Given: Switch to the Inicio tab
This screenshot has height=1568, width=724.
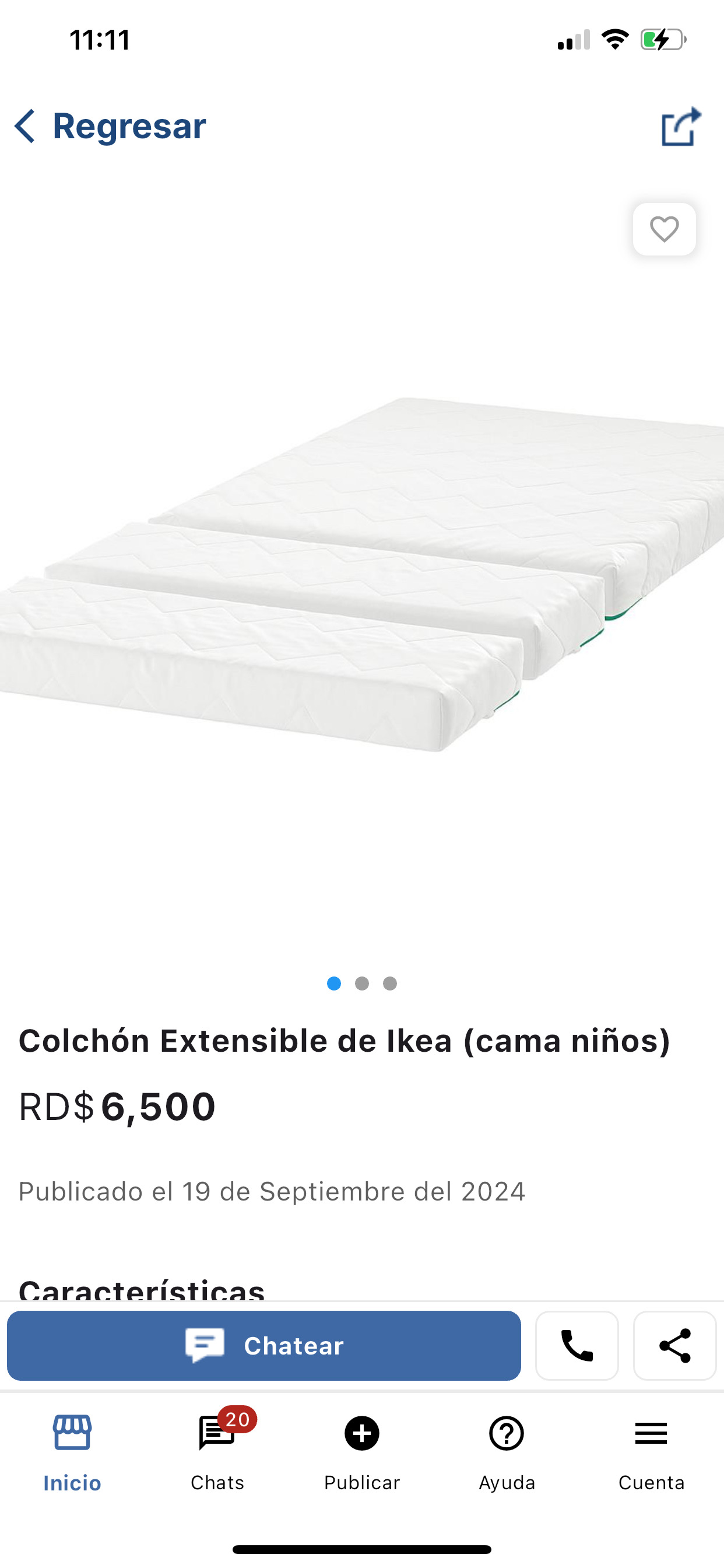Looking at the screenshot, I should click(x=72, y=1453).
